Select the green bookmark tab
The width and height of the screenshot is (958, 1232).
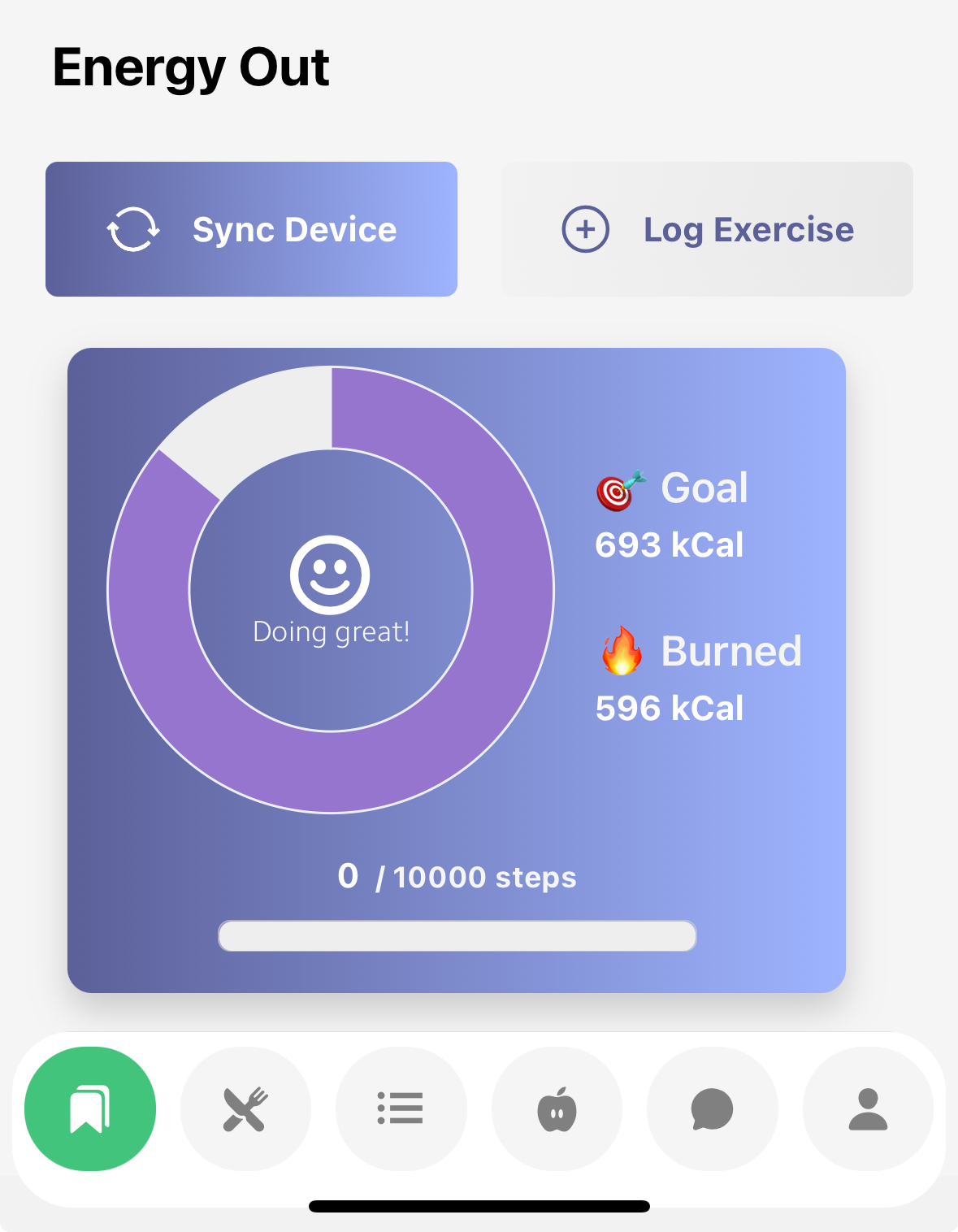point(90,1109)
